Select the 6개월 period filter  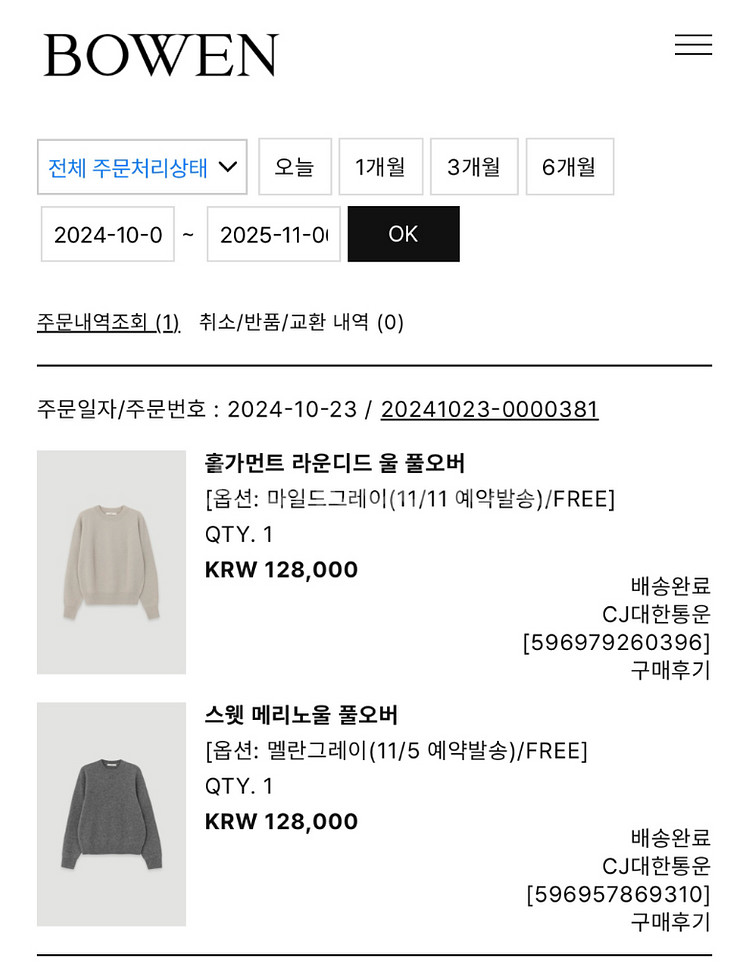(570, 166)
